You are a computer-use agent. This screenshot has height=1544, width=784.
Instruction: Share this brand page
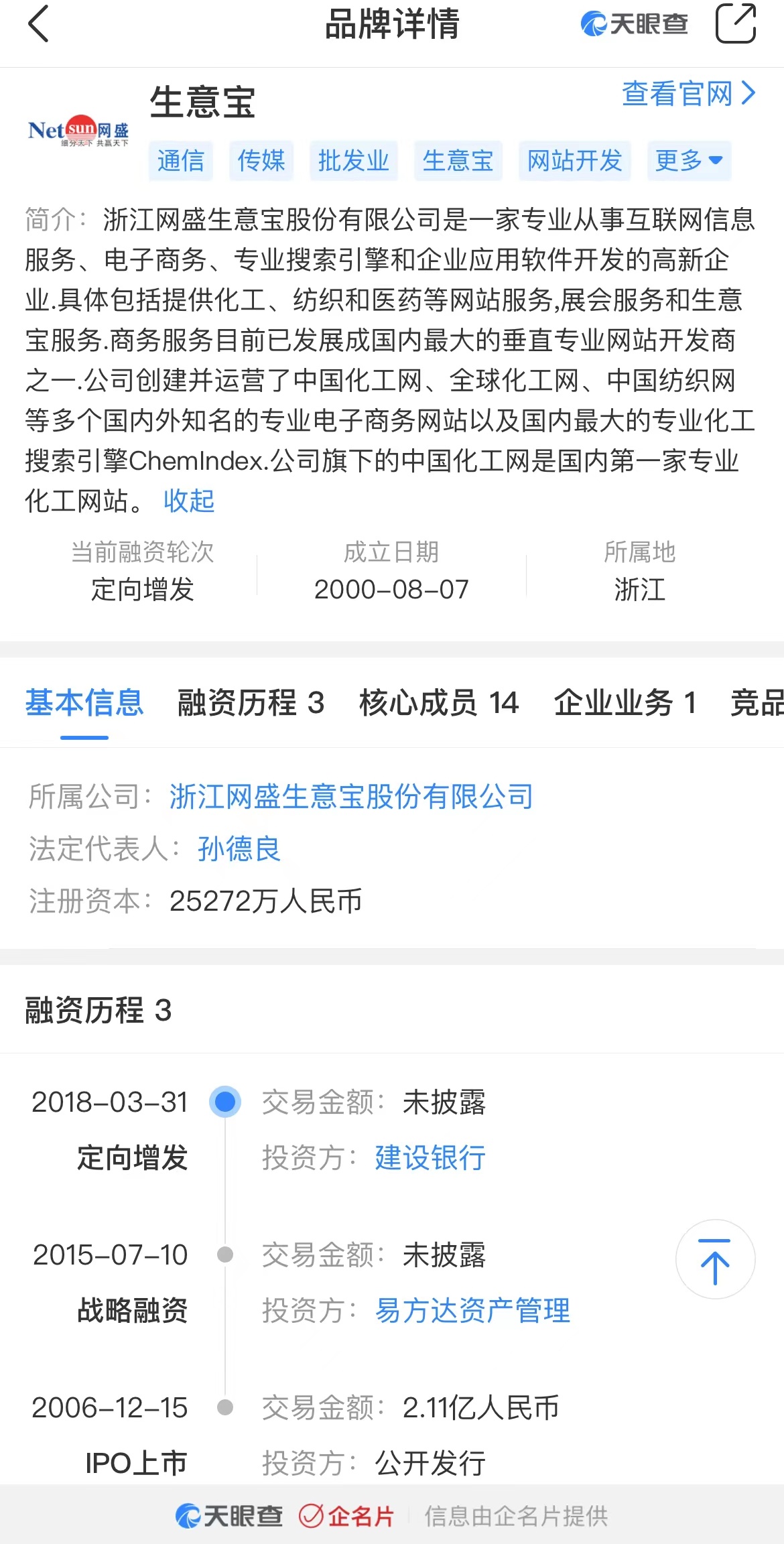click(x=735, y=24)
